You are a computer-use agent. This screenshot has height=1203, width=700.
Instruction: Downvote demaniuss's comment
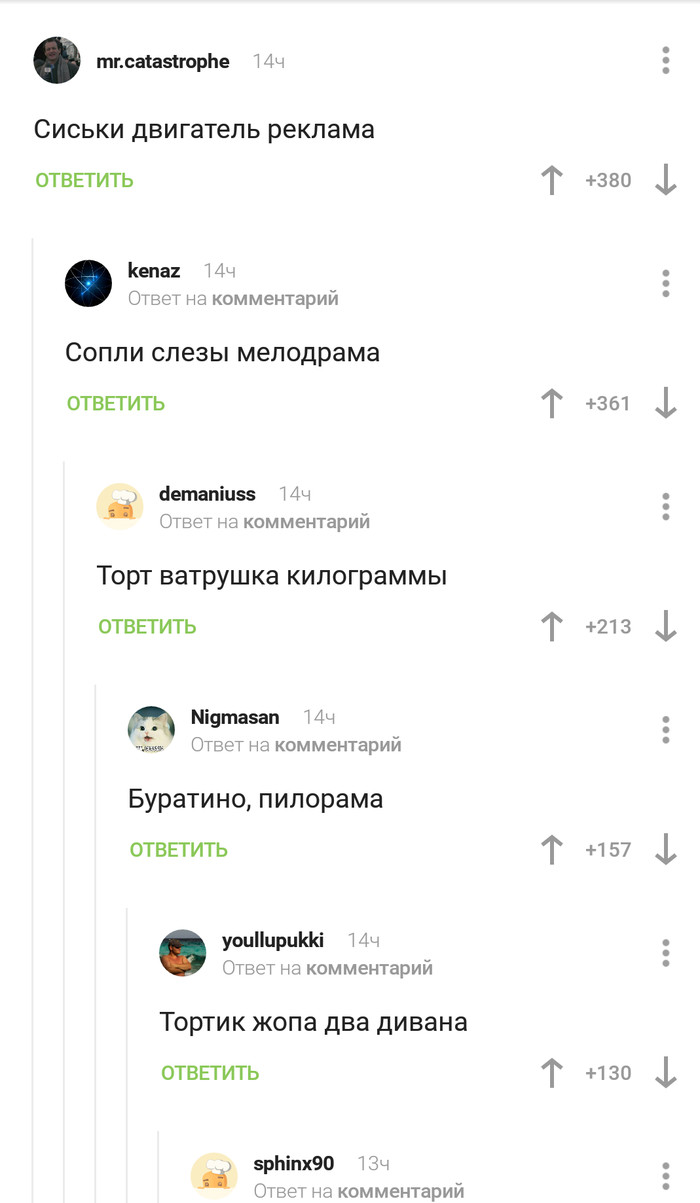666,627
